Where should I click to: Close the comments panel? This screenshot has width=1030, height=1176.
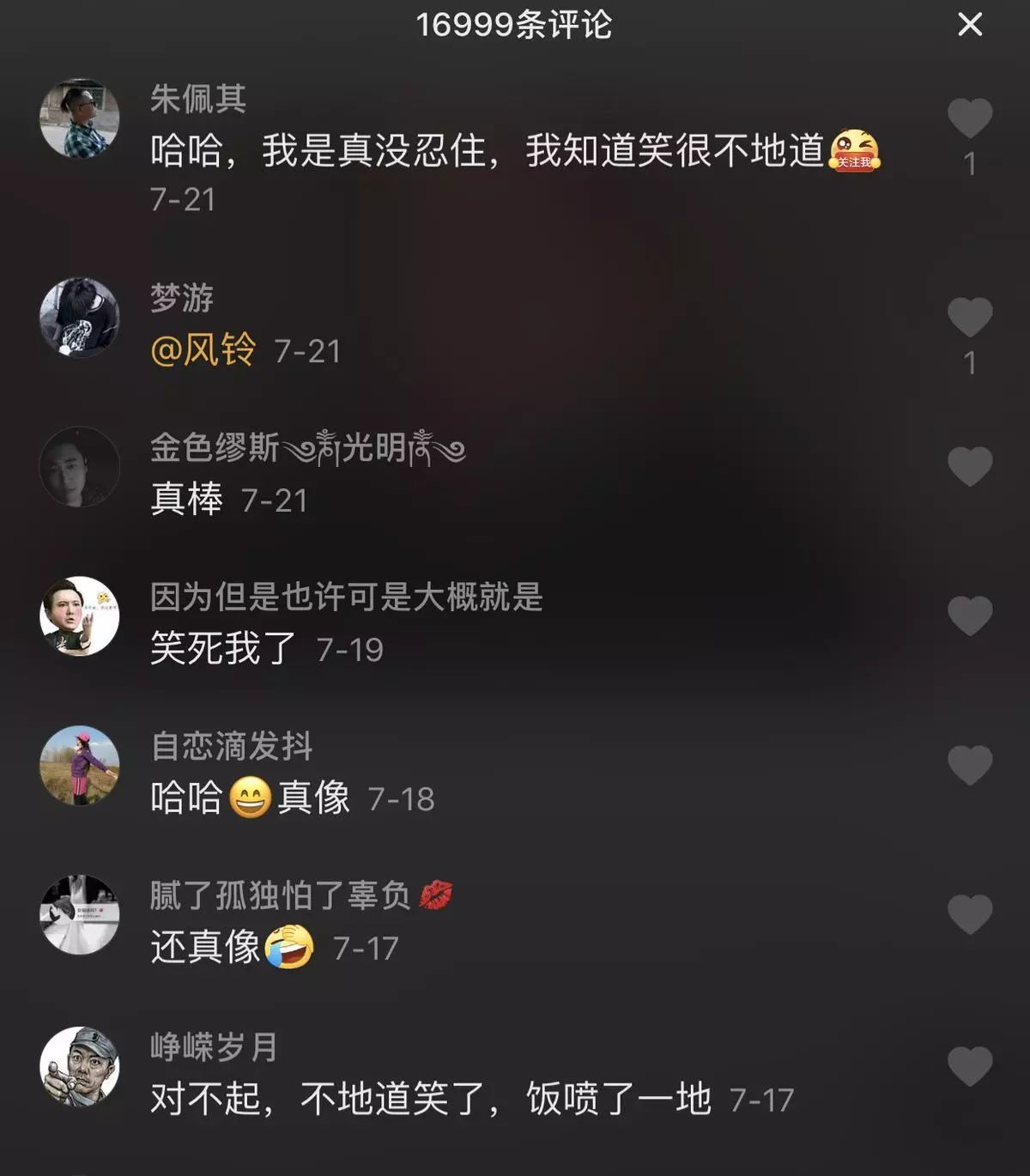click(969, 24)
